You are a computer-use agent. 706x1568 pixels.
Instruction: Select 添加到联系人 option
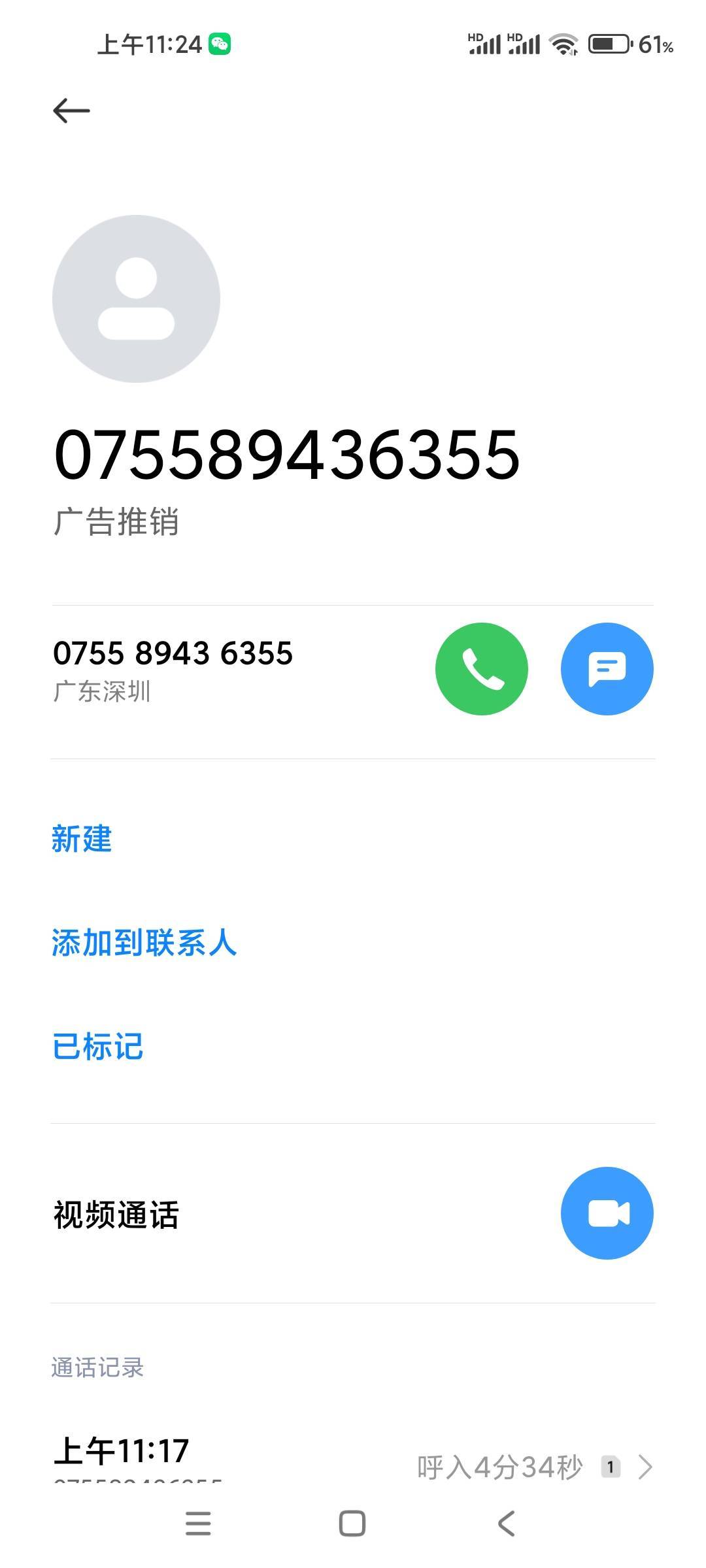coord(144,943)
